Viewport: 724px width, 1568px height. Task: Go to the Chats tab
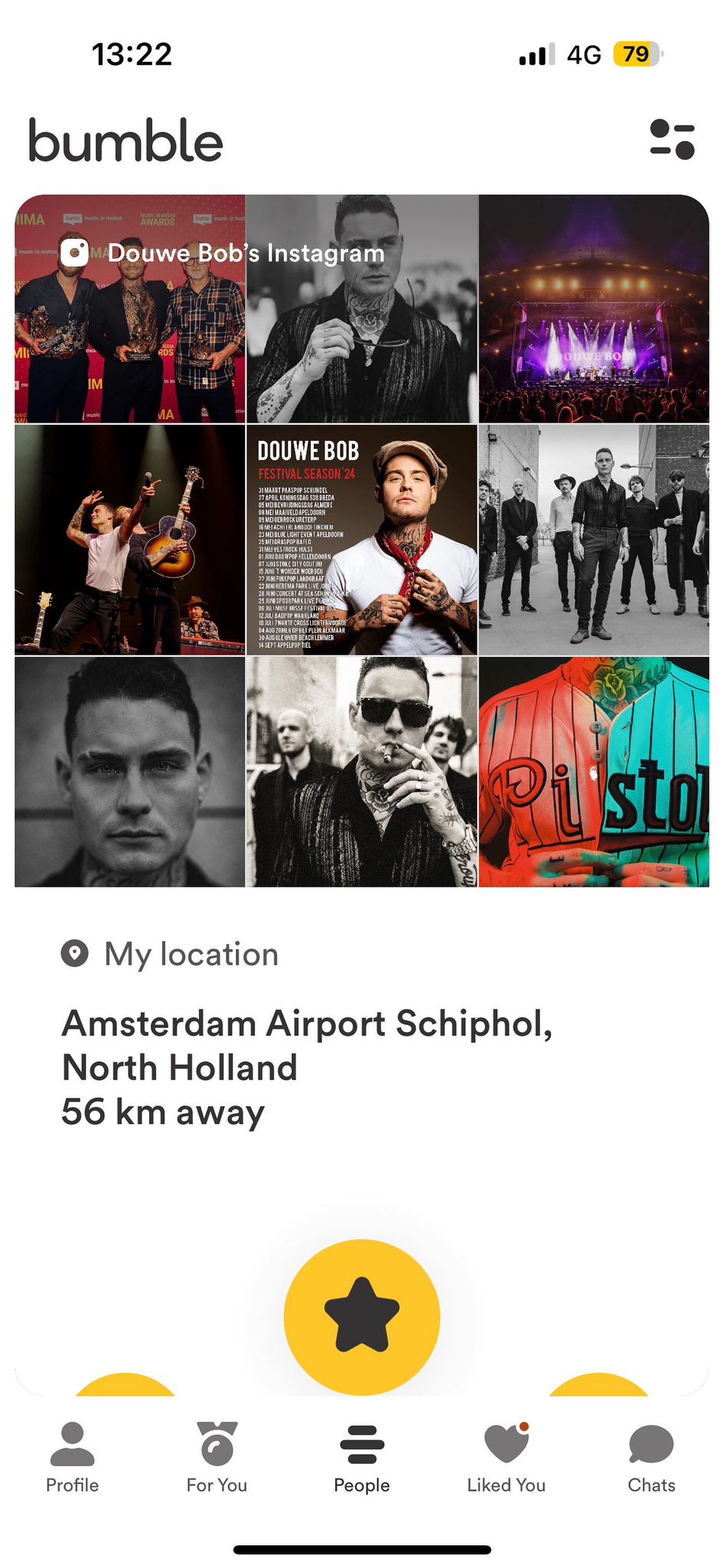651,1458
